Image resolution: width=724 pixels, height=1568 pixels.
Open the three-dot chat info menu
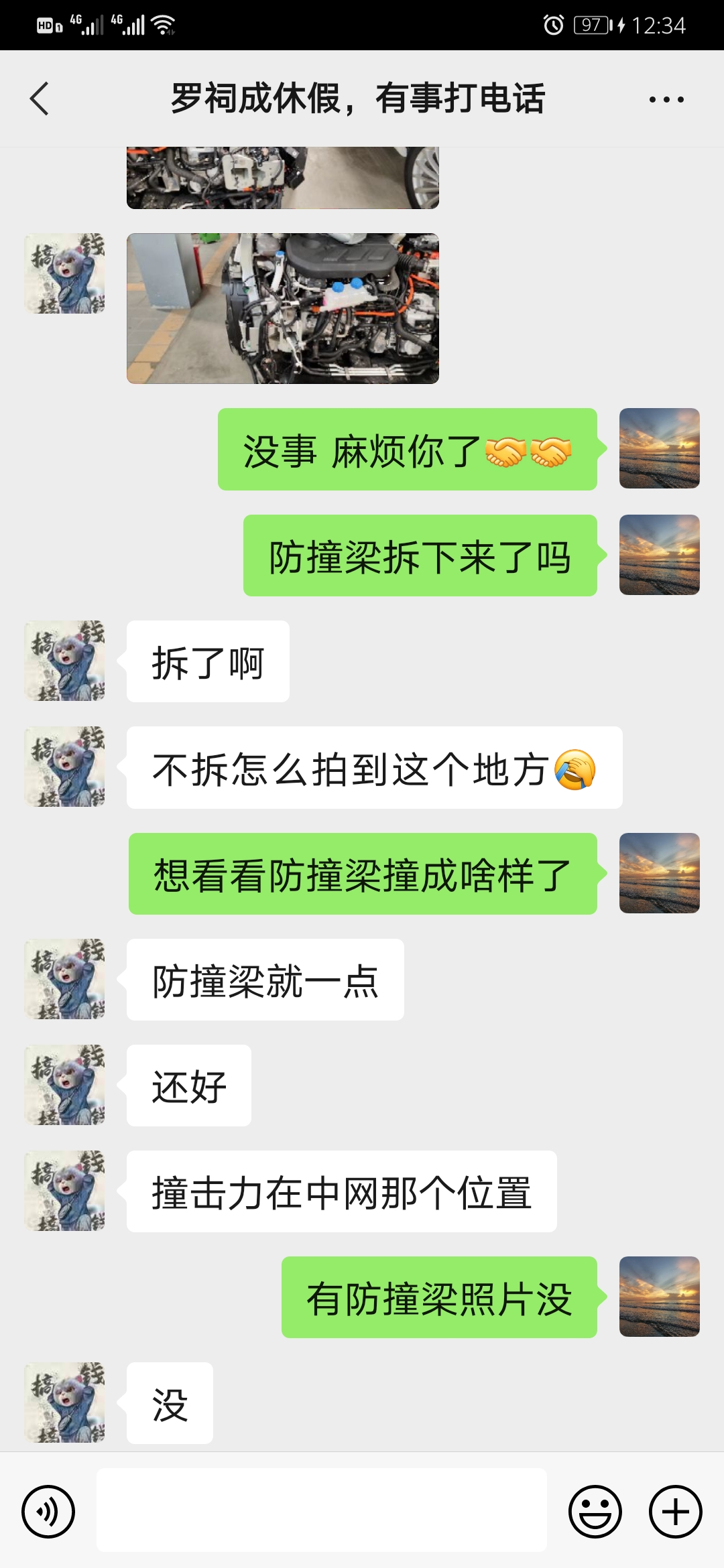666,100
